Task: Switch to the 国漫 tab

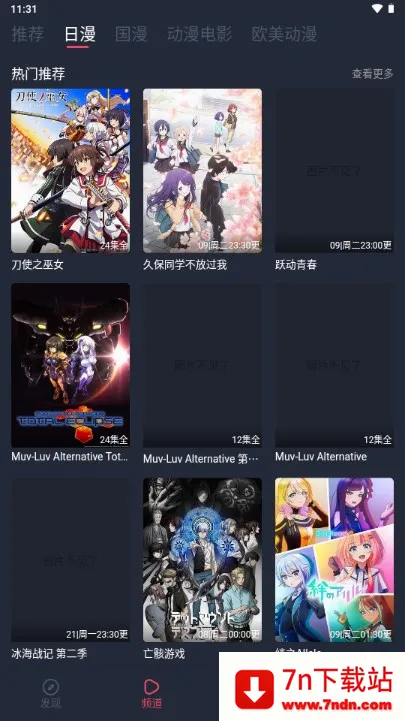Action: coord(131,34)
